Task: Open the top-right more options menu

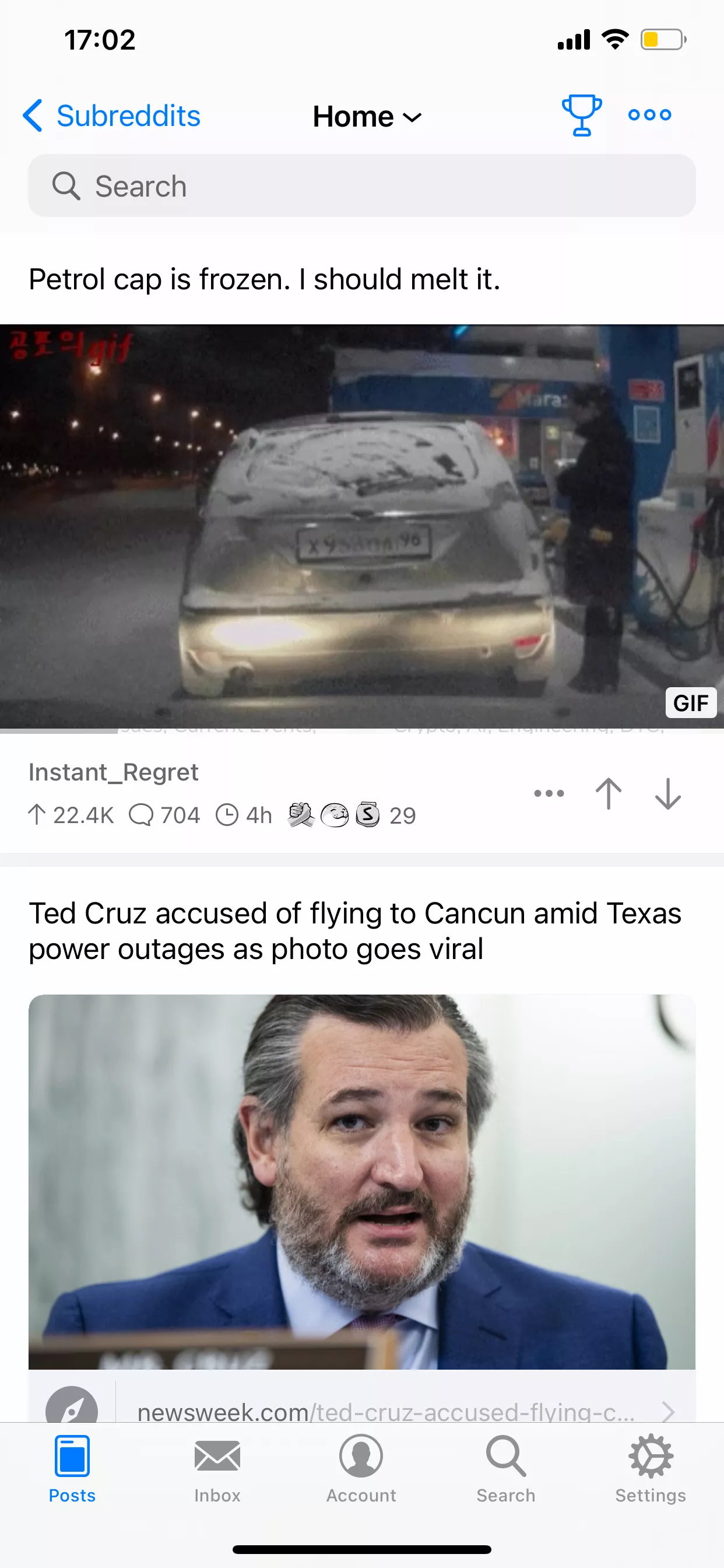Action: 650,114
